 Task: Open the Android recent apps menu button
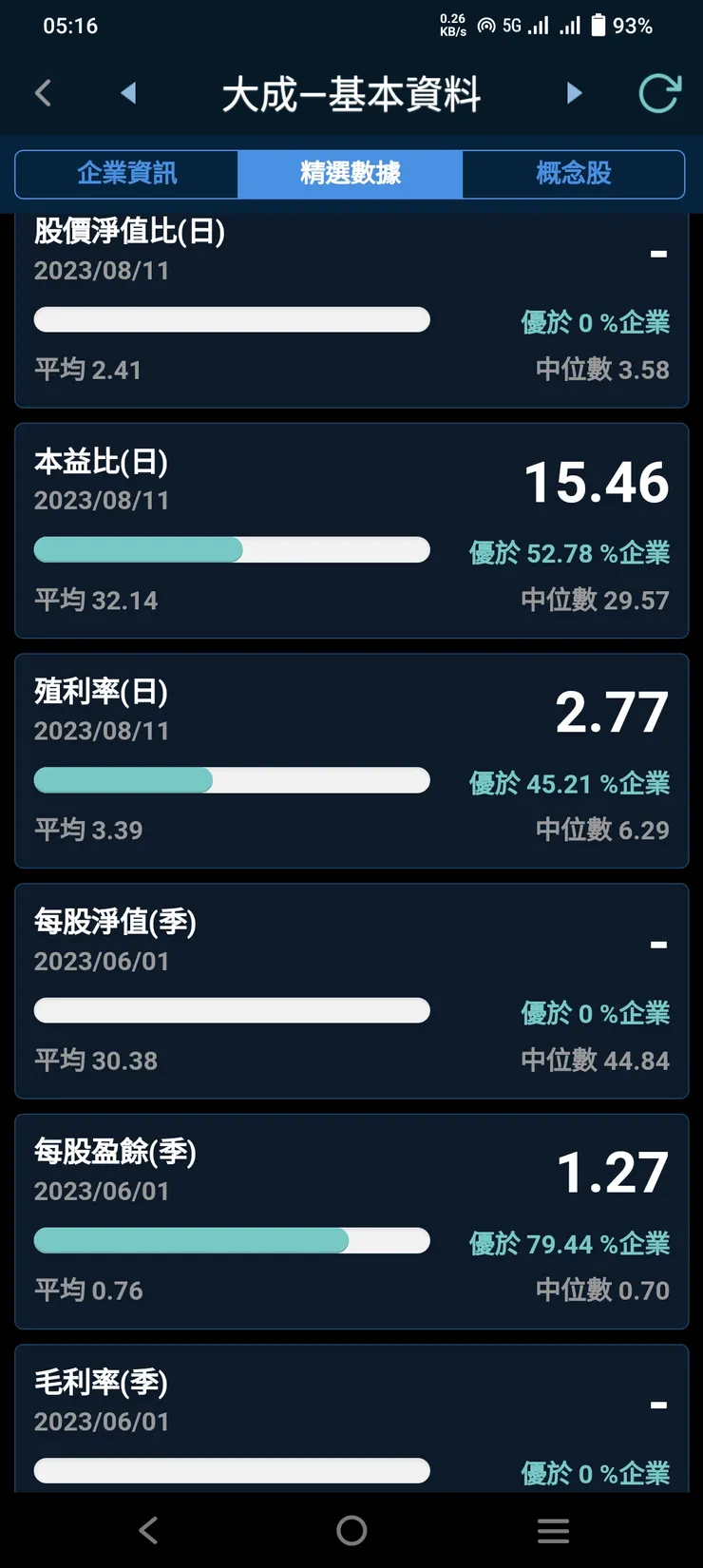(553, 1530)
